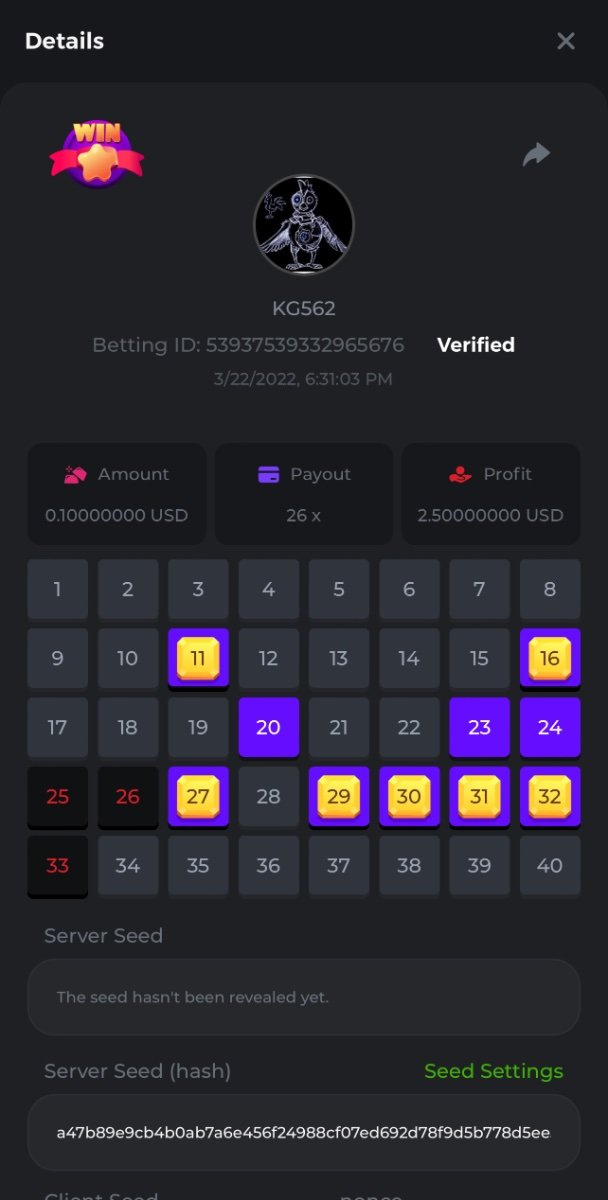Viewport: 608px width, 1200px height.
Task: Close the Details dialog
Action: [566, 41]
